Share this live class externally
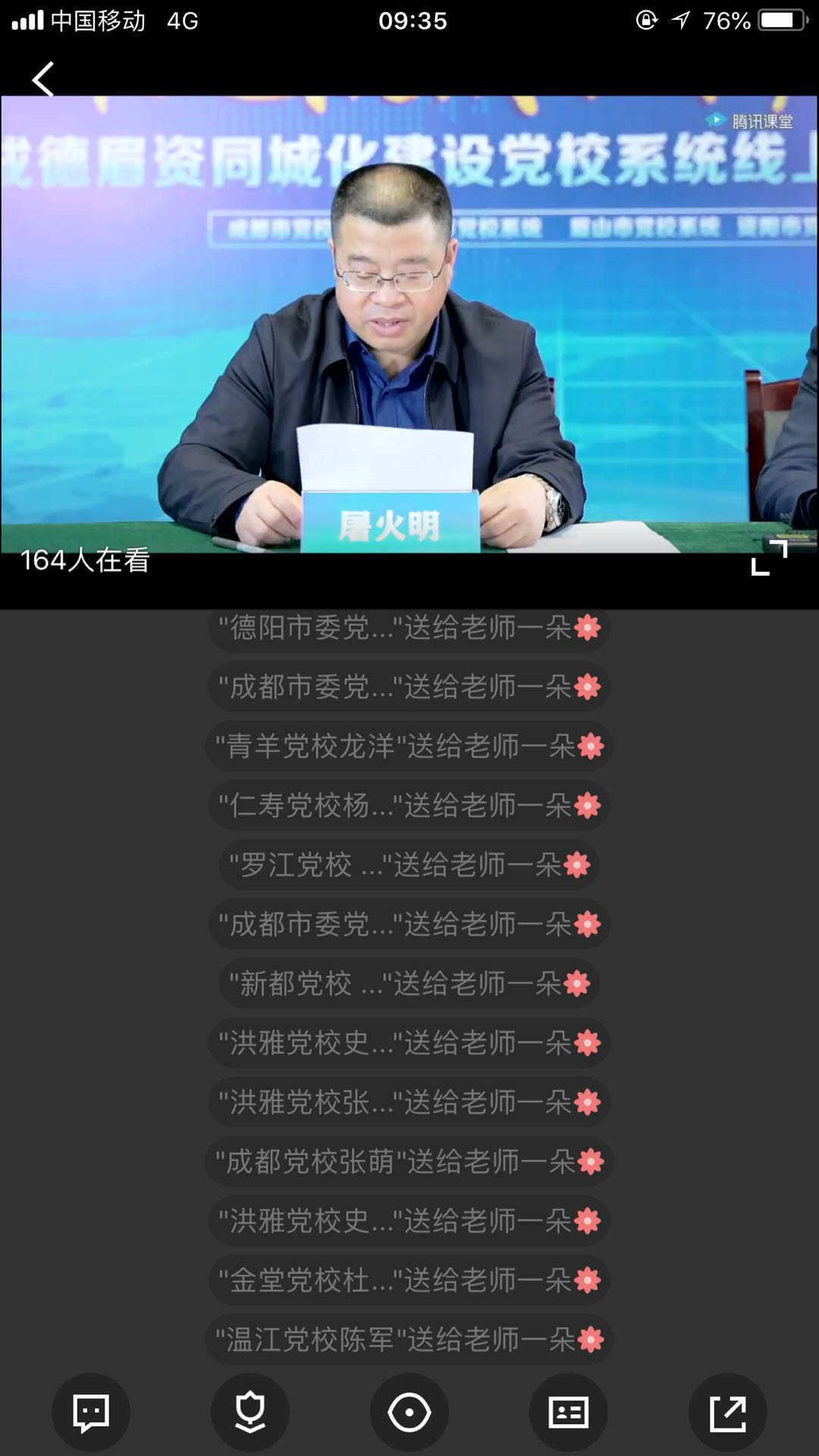This screenshot has width=819, height=1456. (728, 1413)
